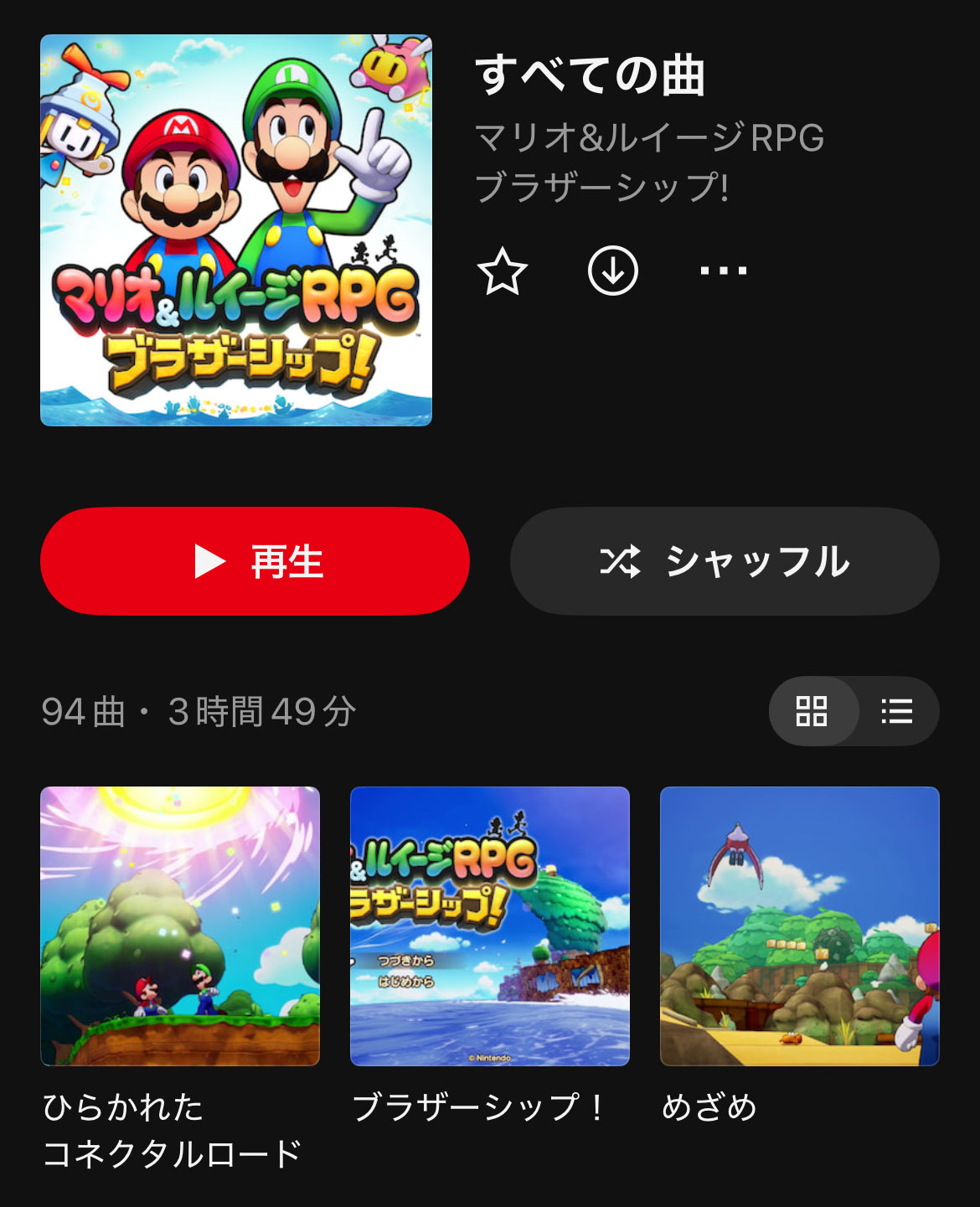Open the three-dot overflow menu
The height and width of the screenshot is (1207, 980).
(723, 271)
